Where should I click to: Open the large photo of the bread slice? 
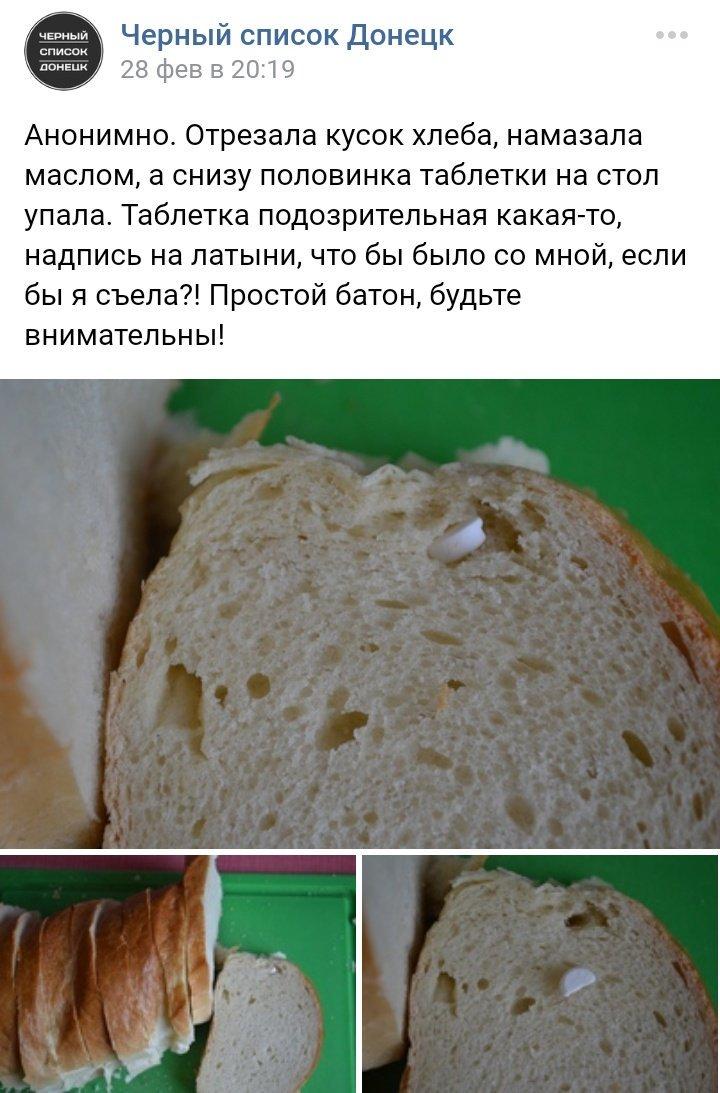coord(360,613)
